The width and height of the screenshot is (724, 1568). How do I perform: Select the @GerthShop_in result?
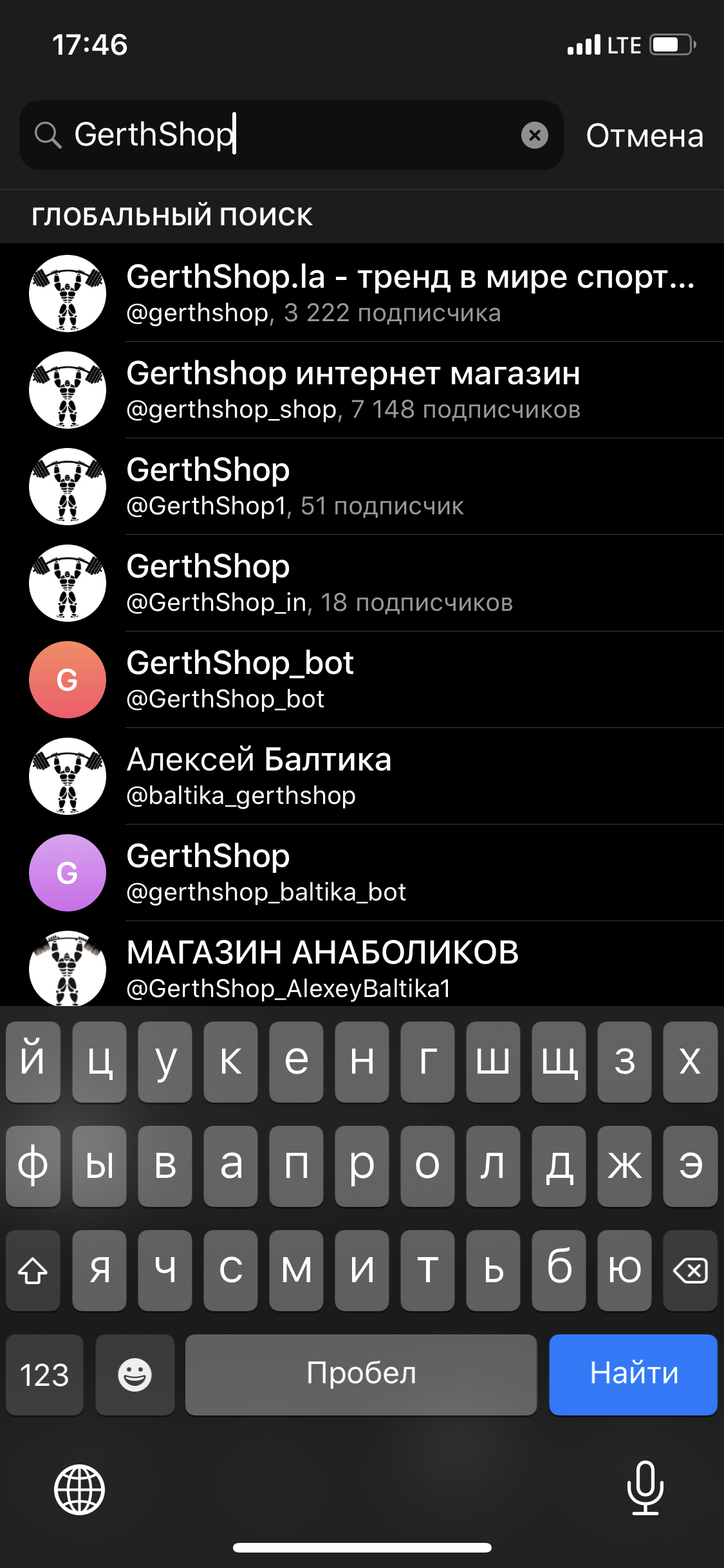386,583
